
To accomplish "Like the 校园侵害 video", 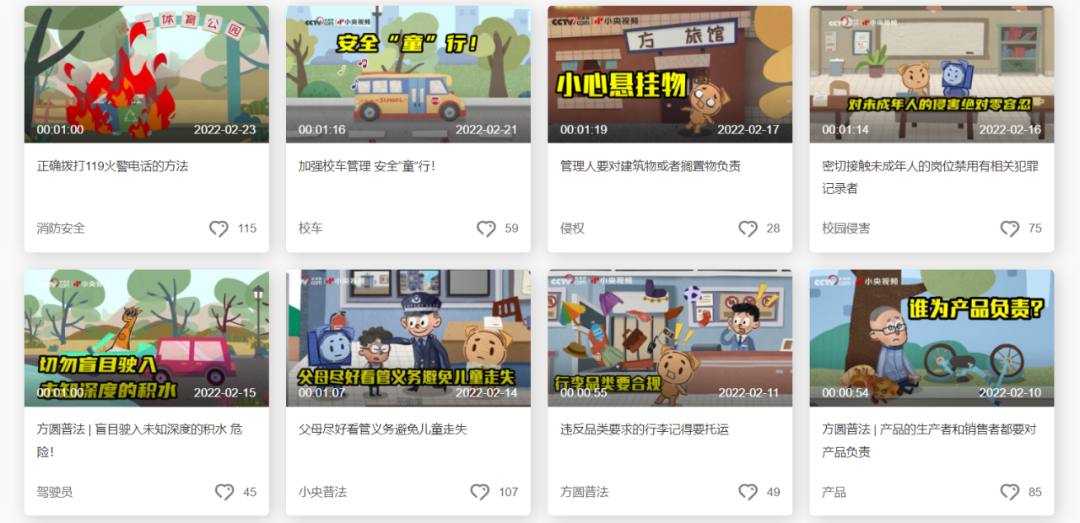I will [x=1010, y=229].
